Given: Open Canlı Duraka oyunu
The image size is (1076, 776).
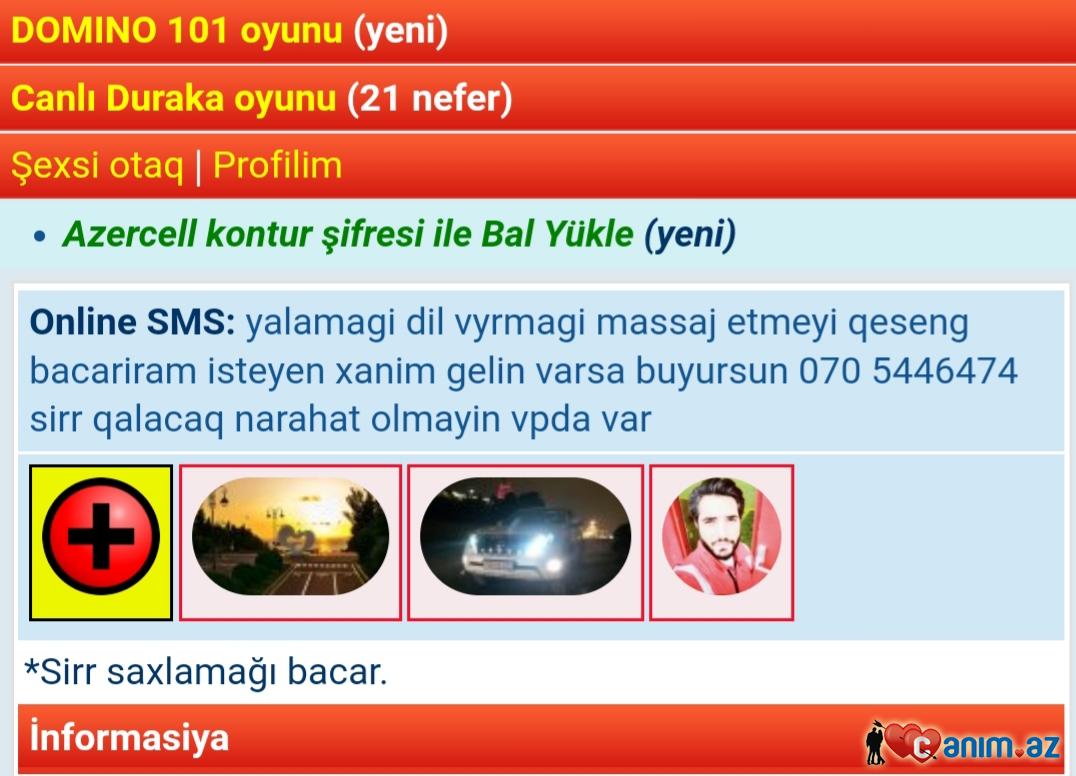Looking at the screenshot, I should (173, 99).
